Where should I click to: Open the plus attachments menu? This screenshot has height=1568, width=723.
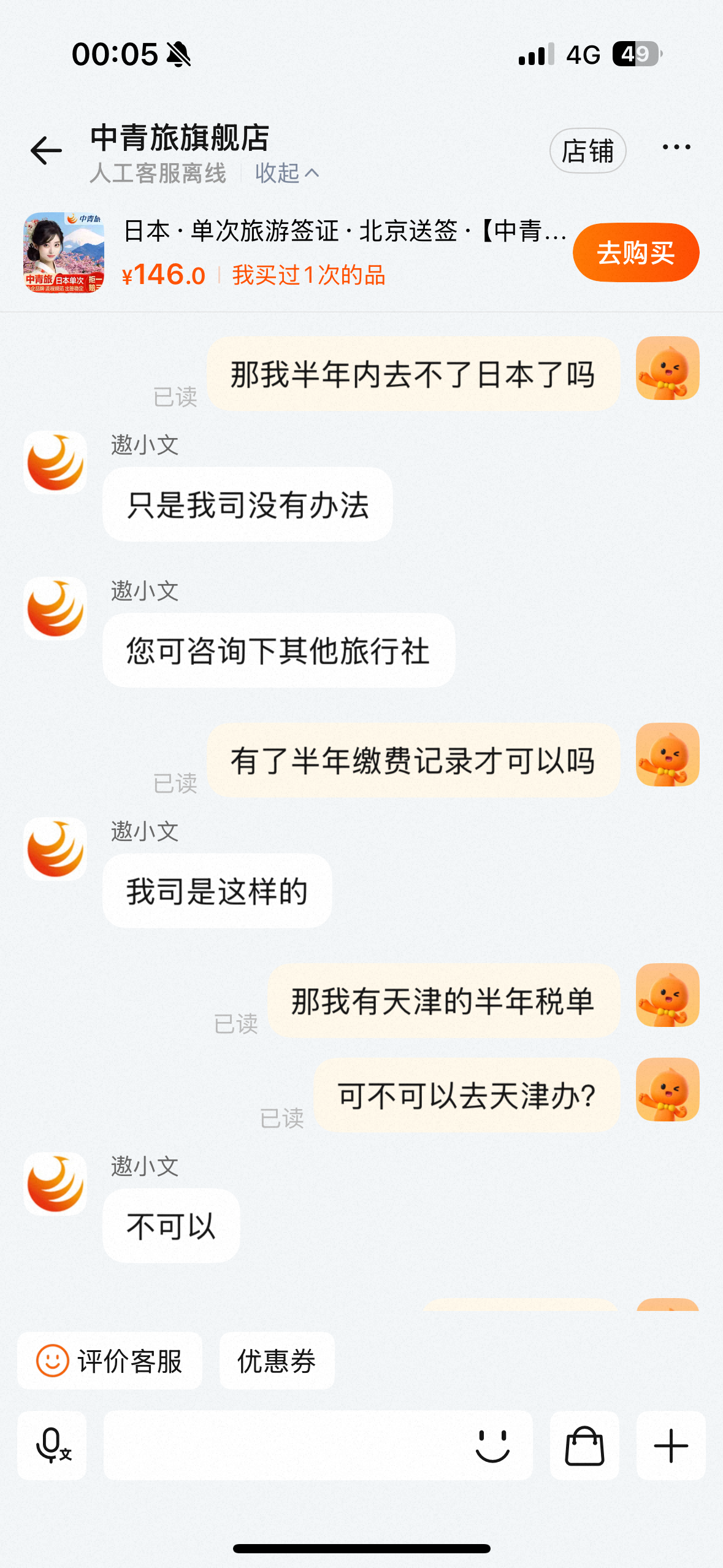point(671,1445)
